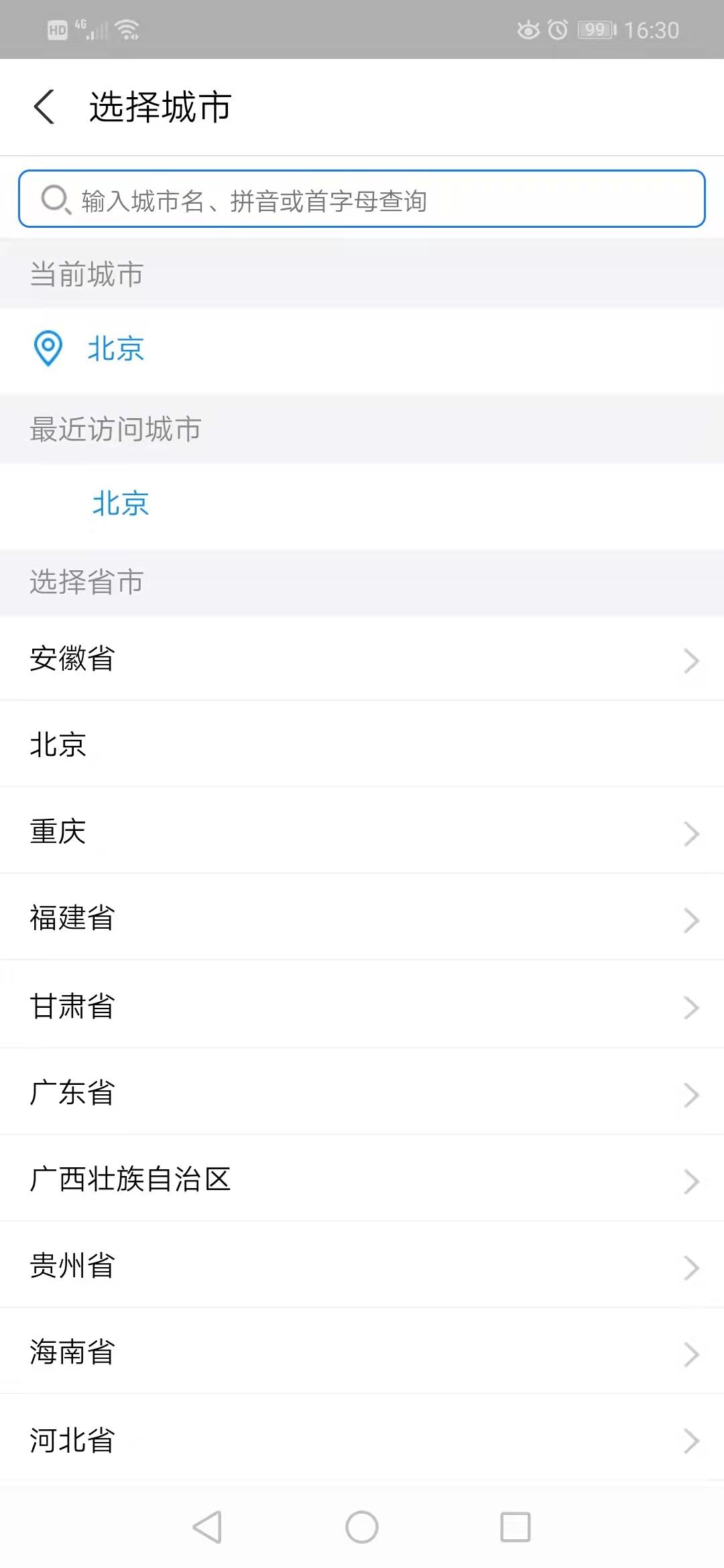Go back using the top-left arrow
Screen dimensions: 724x1568
44,107
